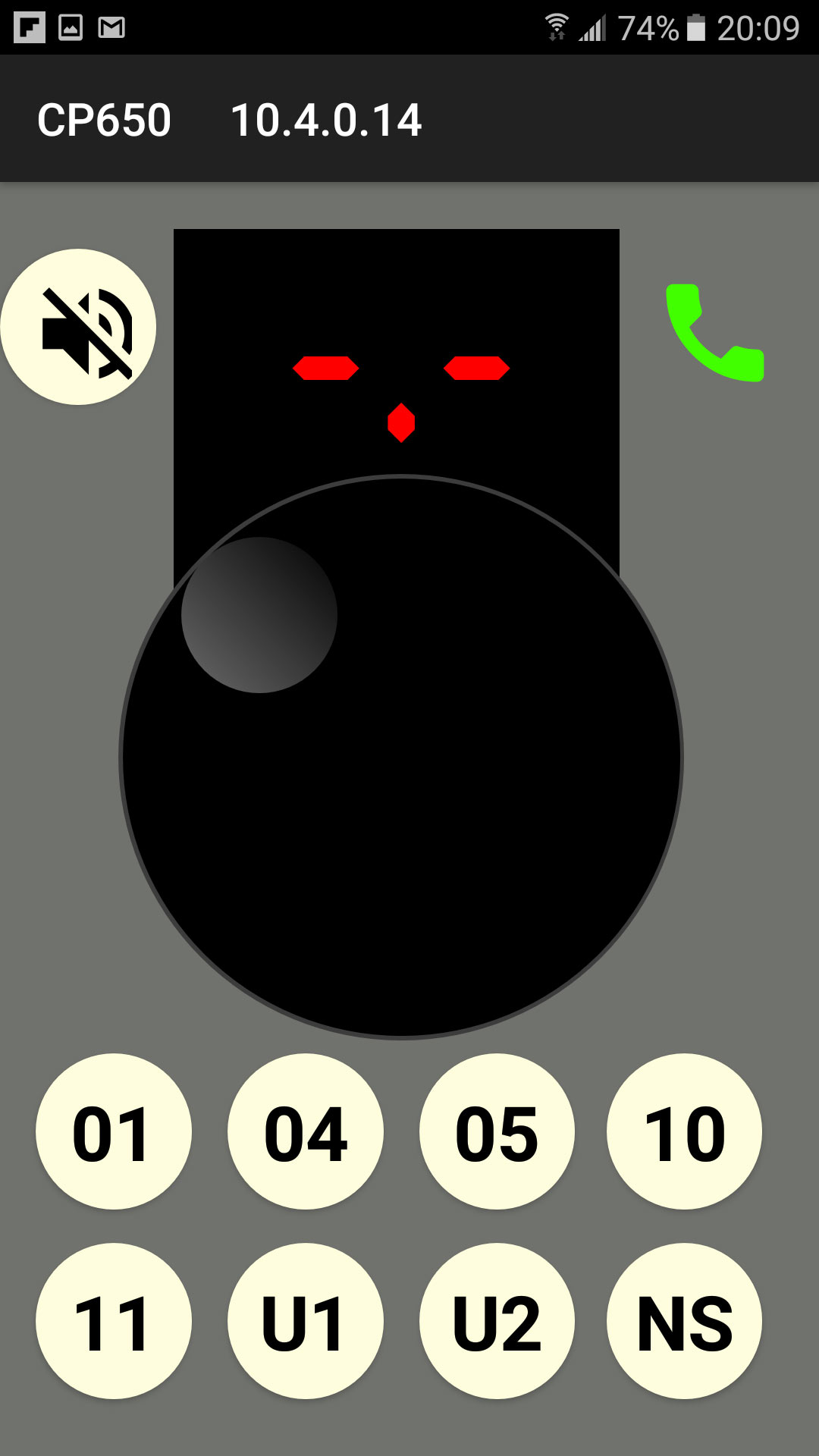This screenshot has height=1456, width=819.
Task: Select format button 04
Action: pyautogui.click(x=306, y=1131)
